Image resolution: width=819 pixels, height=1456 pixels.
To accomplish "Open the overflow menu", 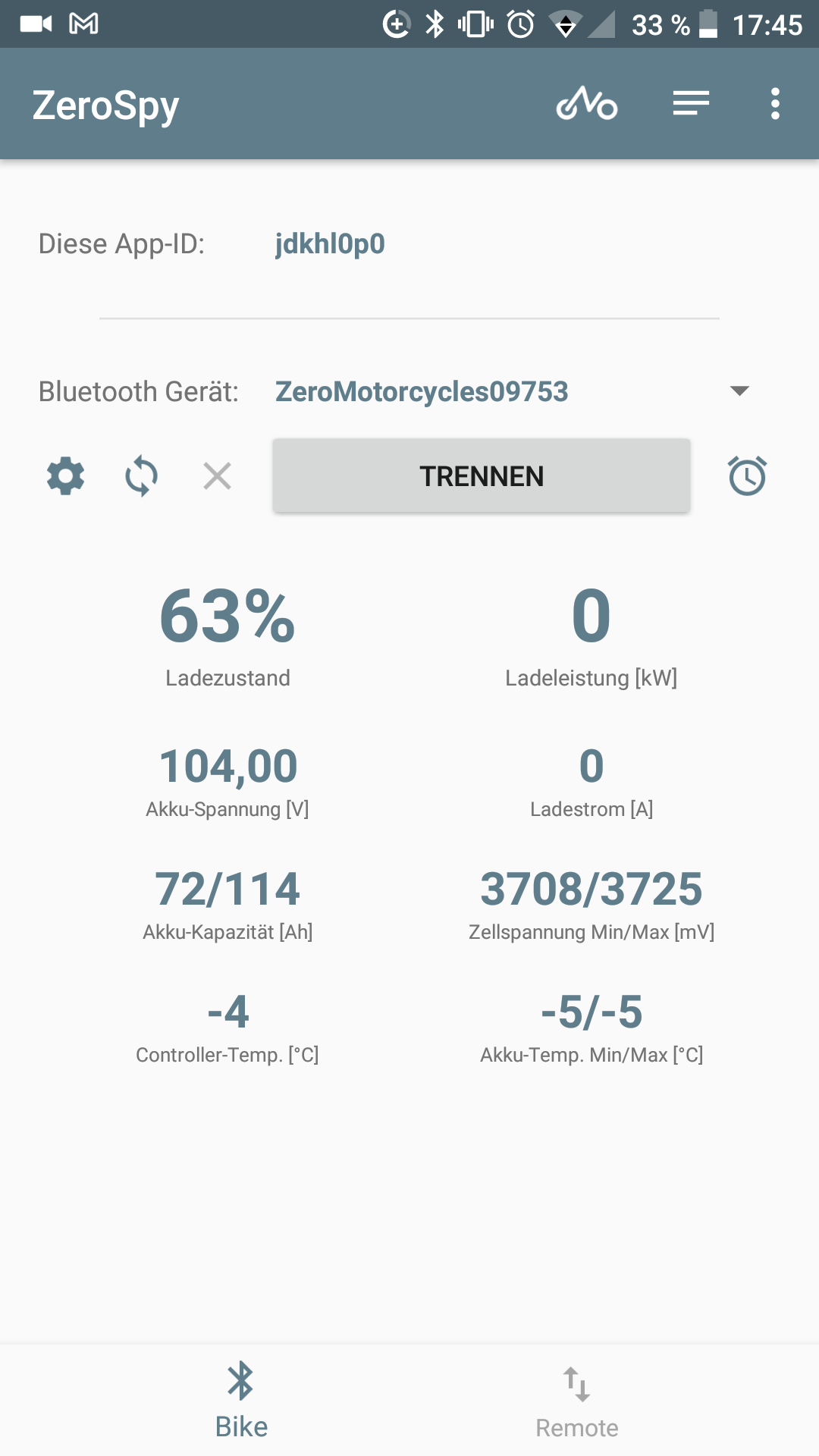I will point(775,104).
